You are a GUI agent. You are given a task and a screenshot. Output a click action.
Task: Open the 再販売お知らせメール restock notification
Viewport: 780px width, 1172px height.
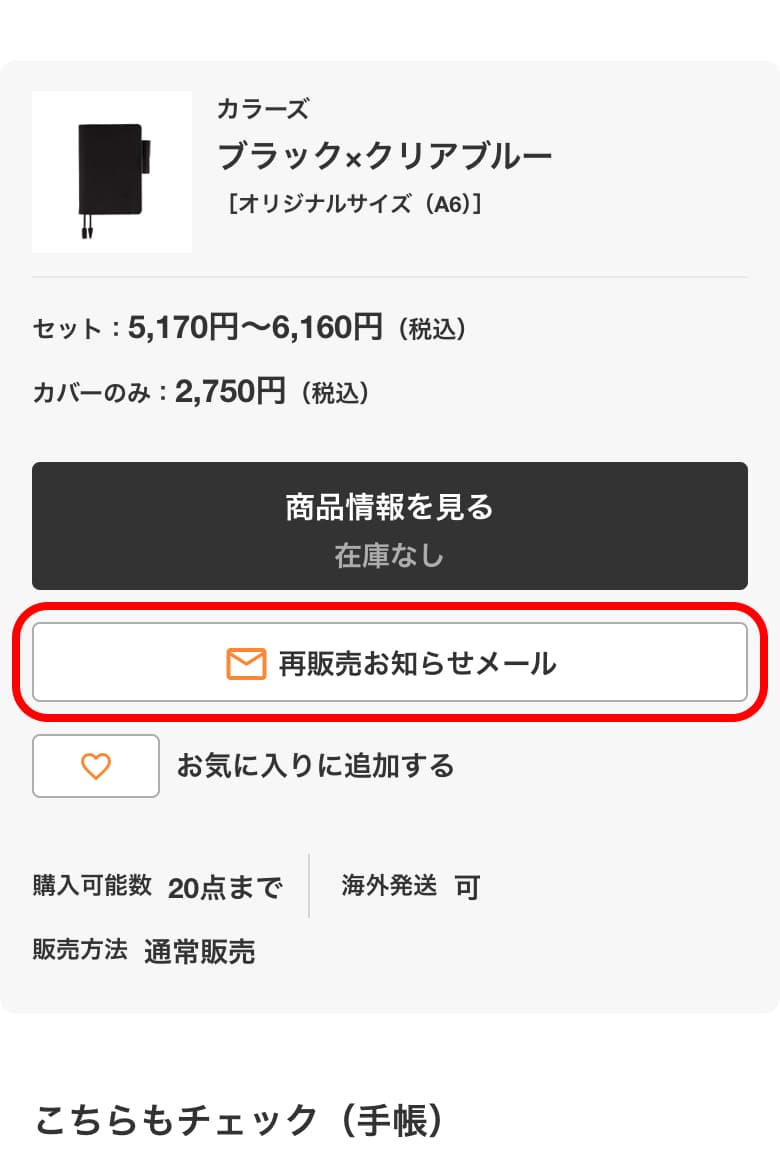coord(389,662)
